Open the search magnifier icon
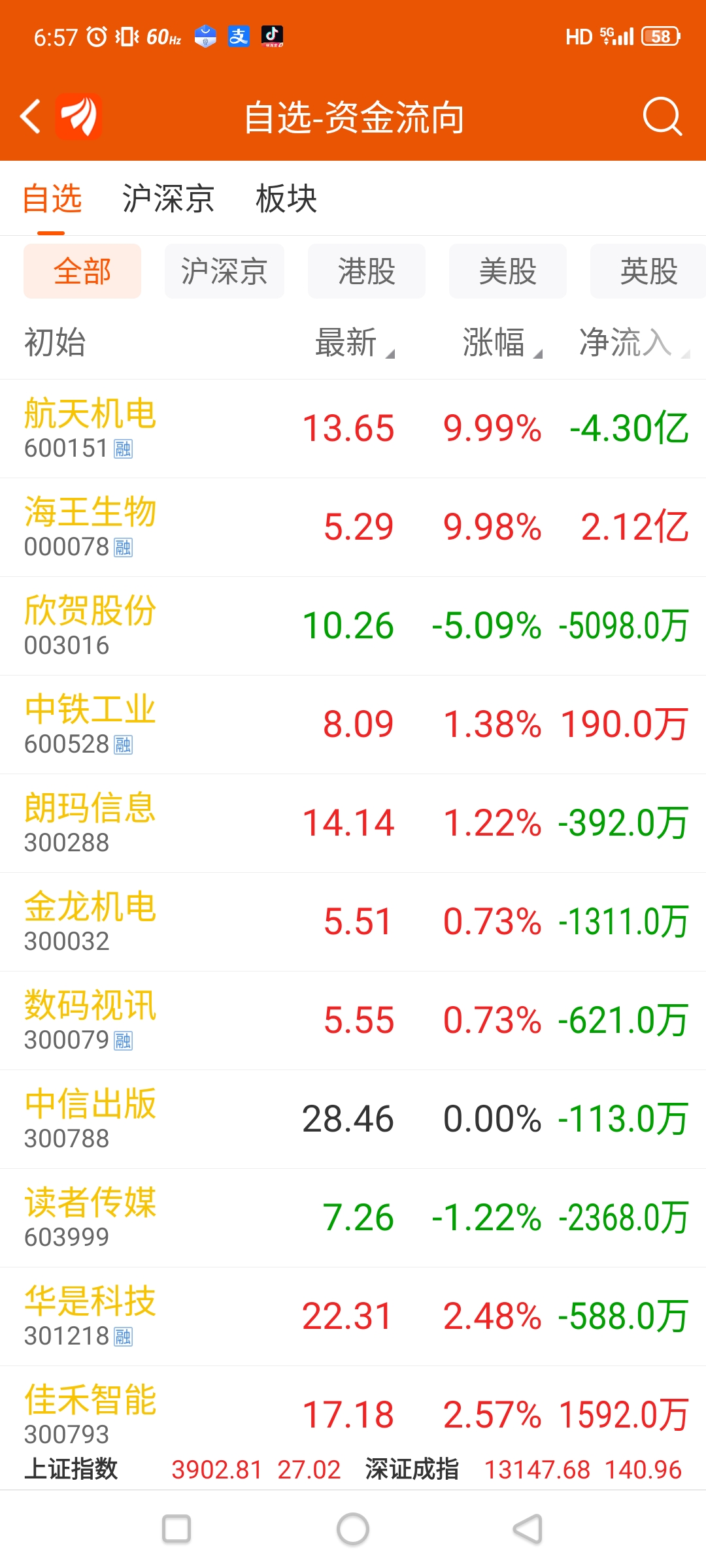 coord(662,117)
